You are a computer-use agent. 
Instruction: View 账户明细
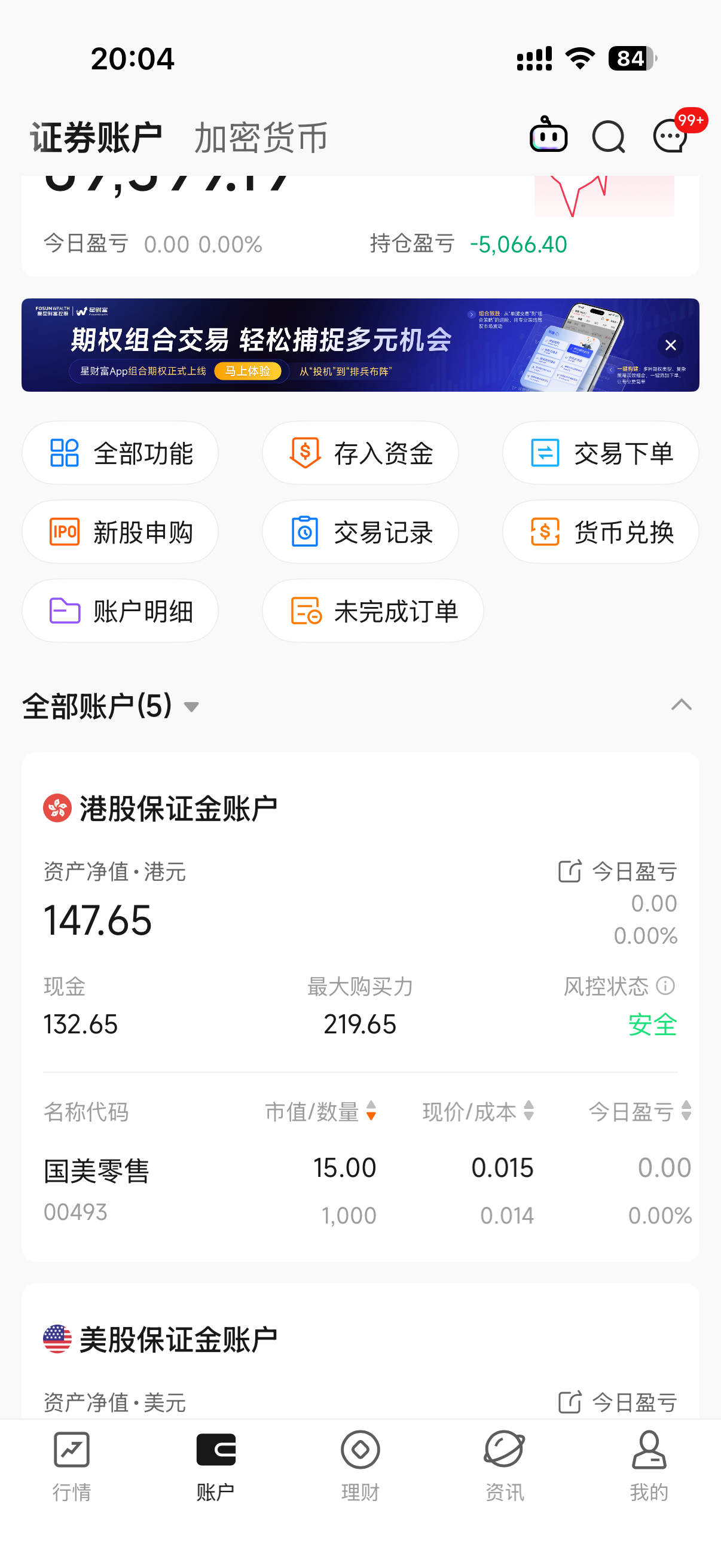tap(120, 611)
